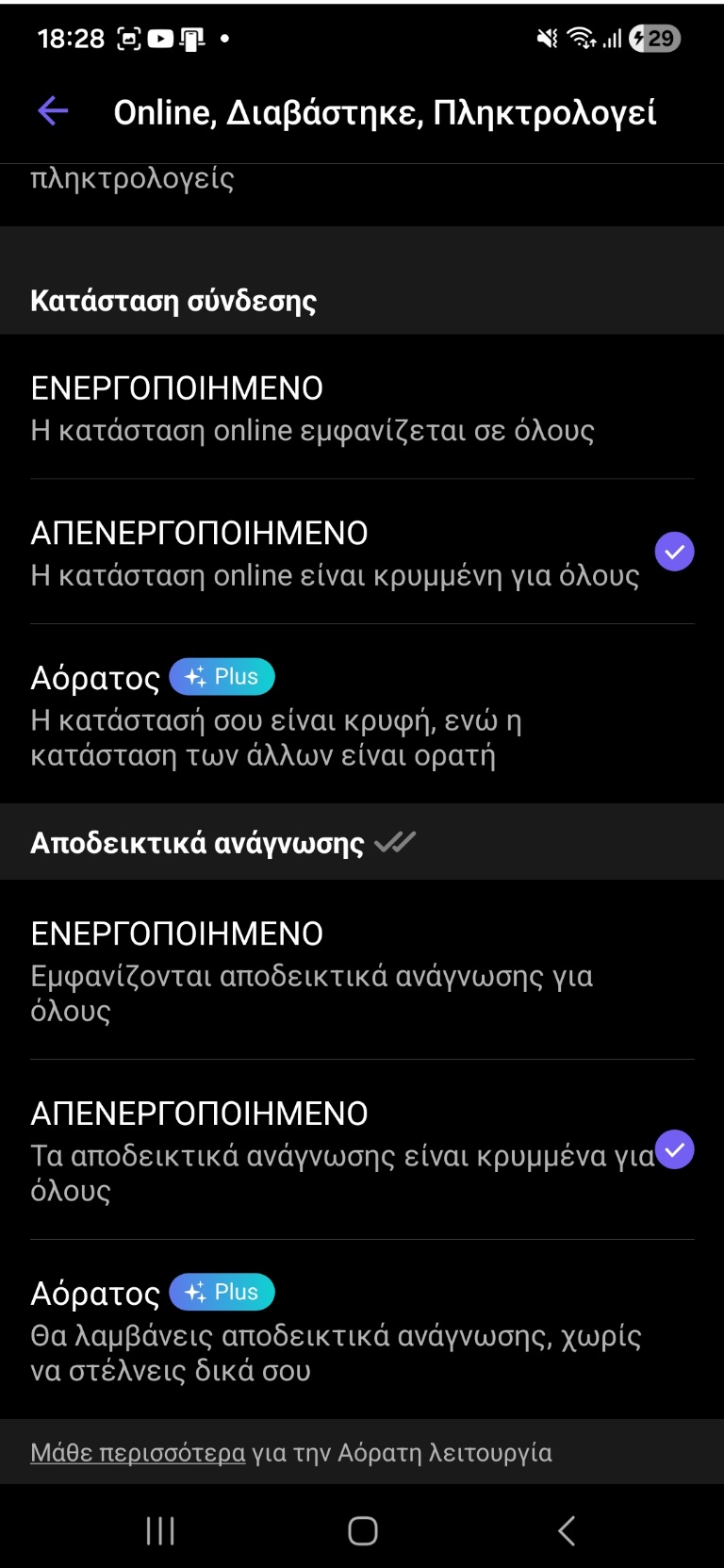
Task: Tap the purple checkmark next to ΑΠΕΝΕΡΓΟΠΟΙΗΜΕΝΟ online status
Action: point(674,551)
